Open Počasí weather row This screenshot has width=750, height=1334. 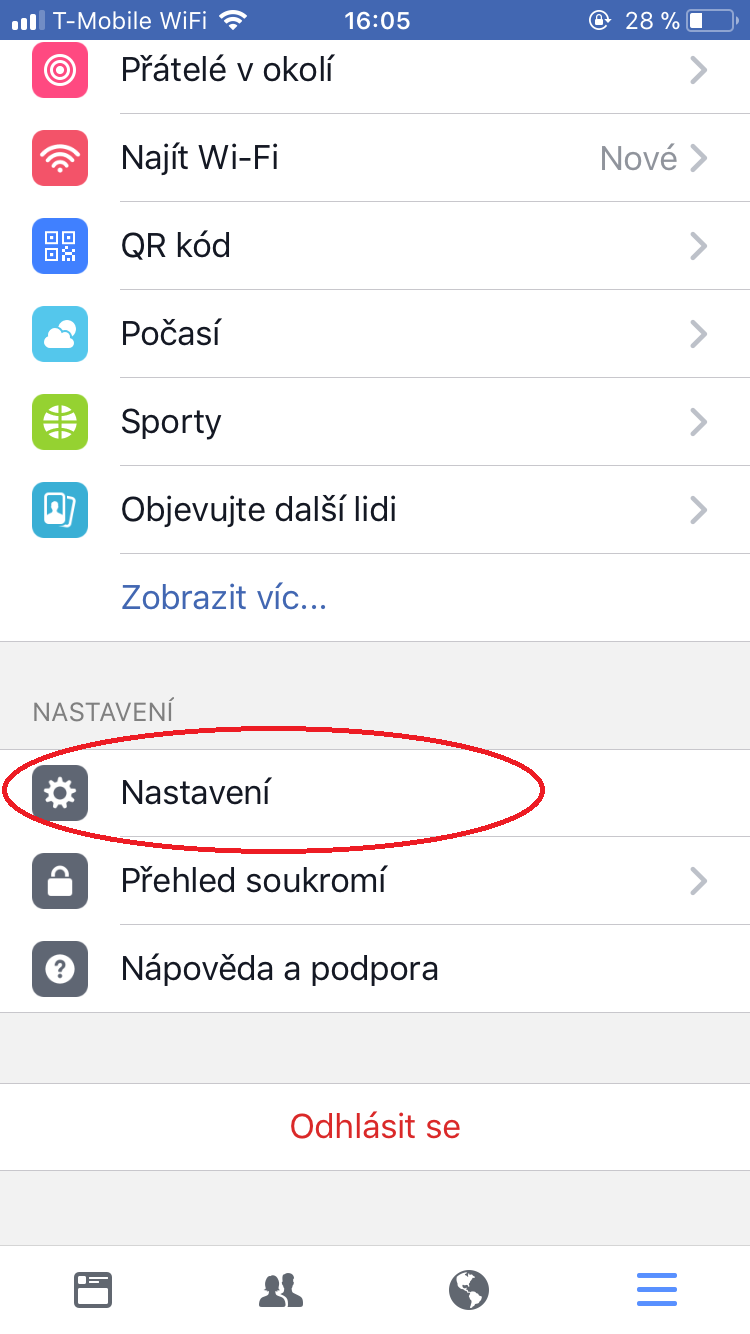coord(375,334)
